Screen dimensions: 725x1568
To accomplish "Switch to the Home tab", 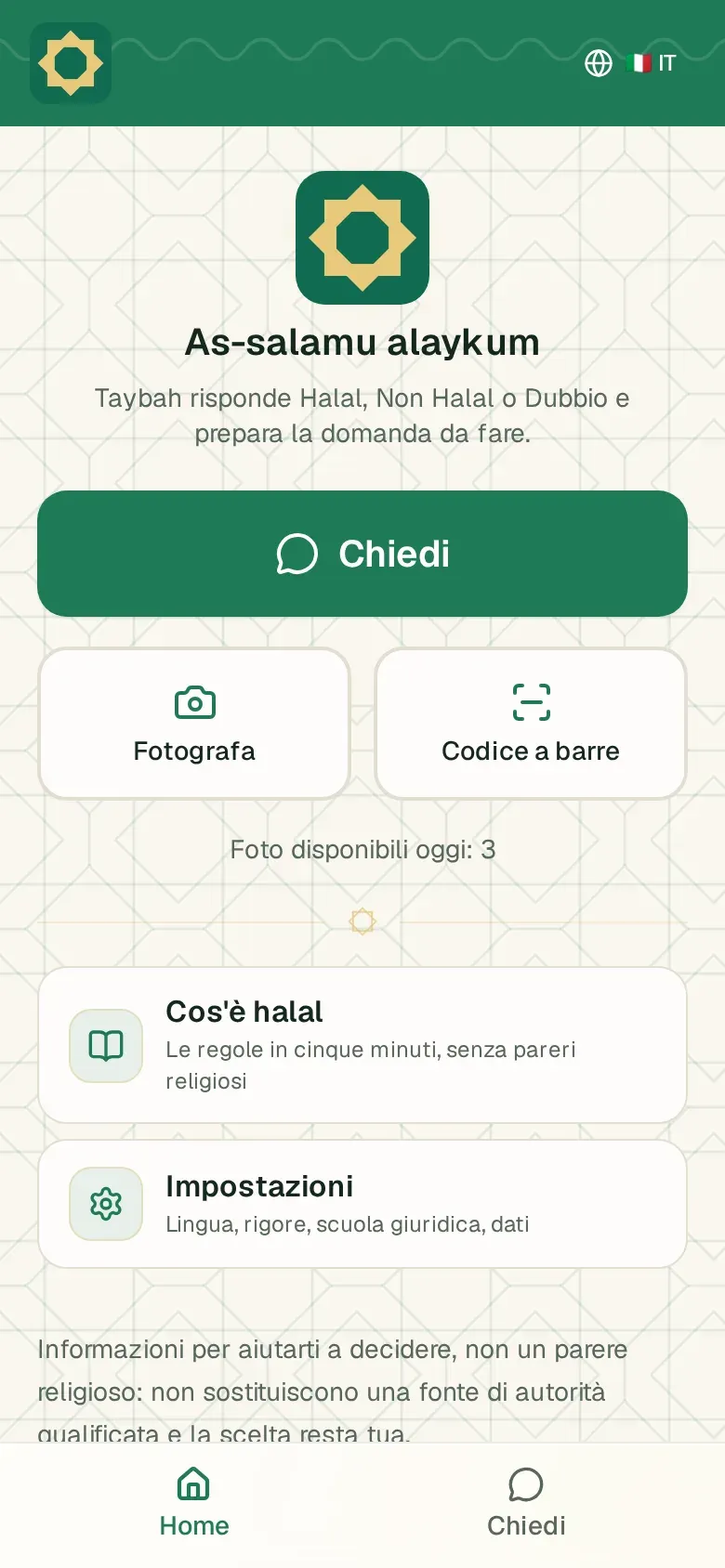I will point(194,1503).
